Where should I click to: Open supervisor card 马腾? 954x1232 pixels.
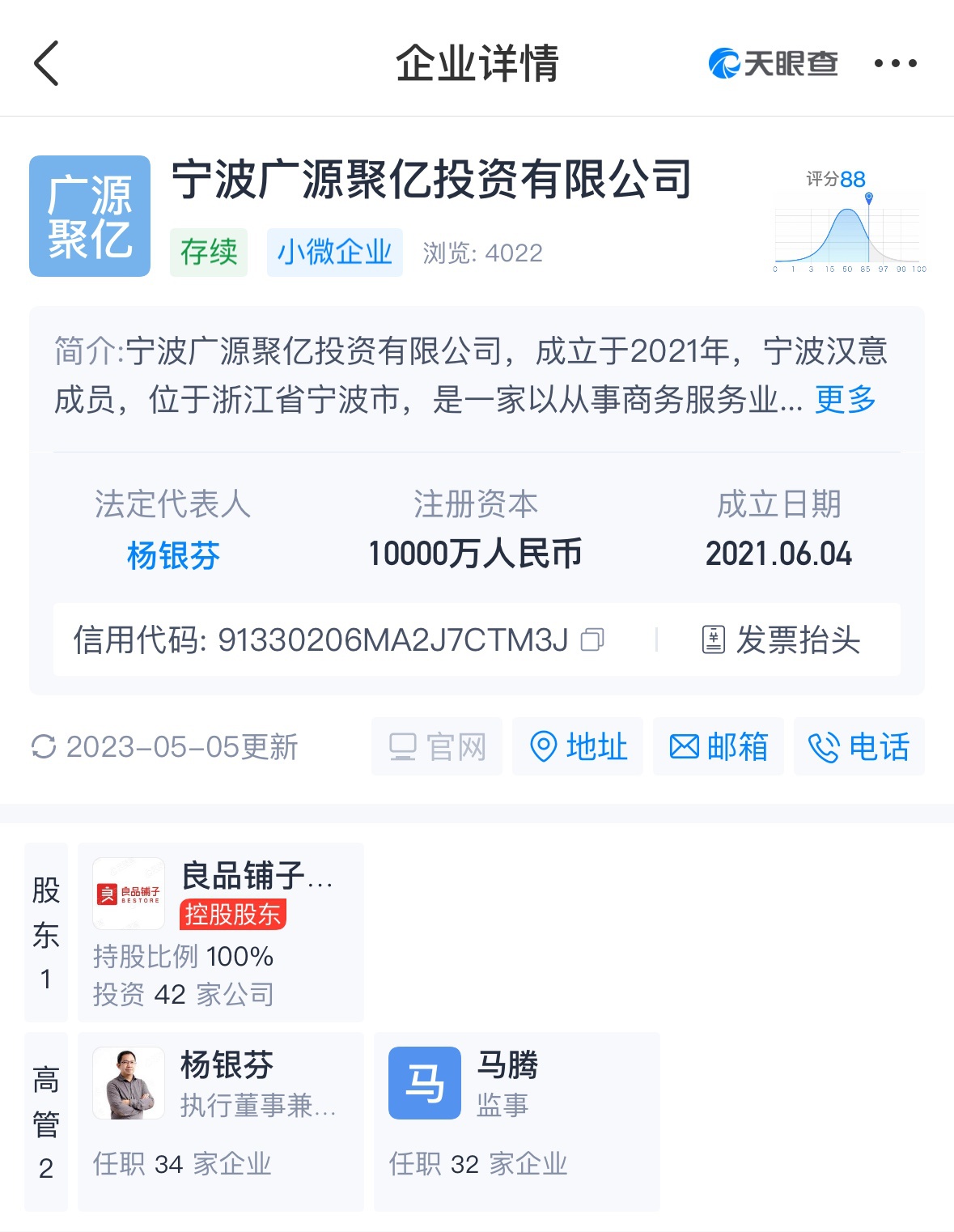click(516, 1121)
